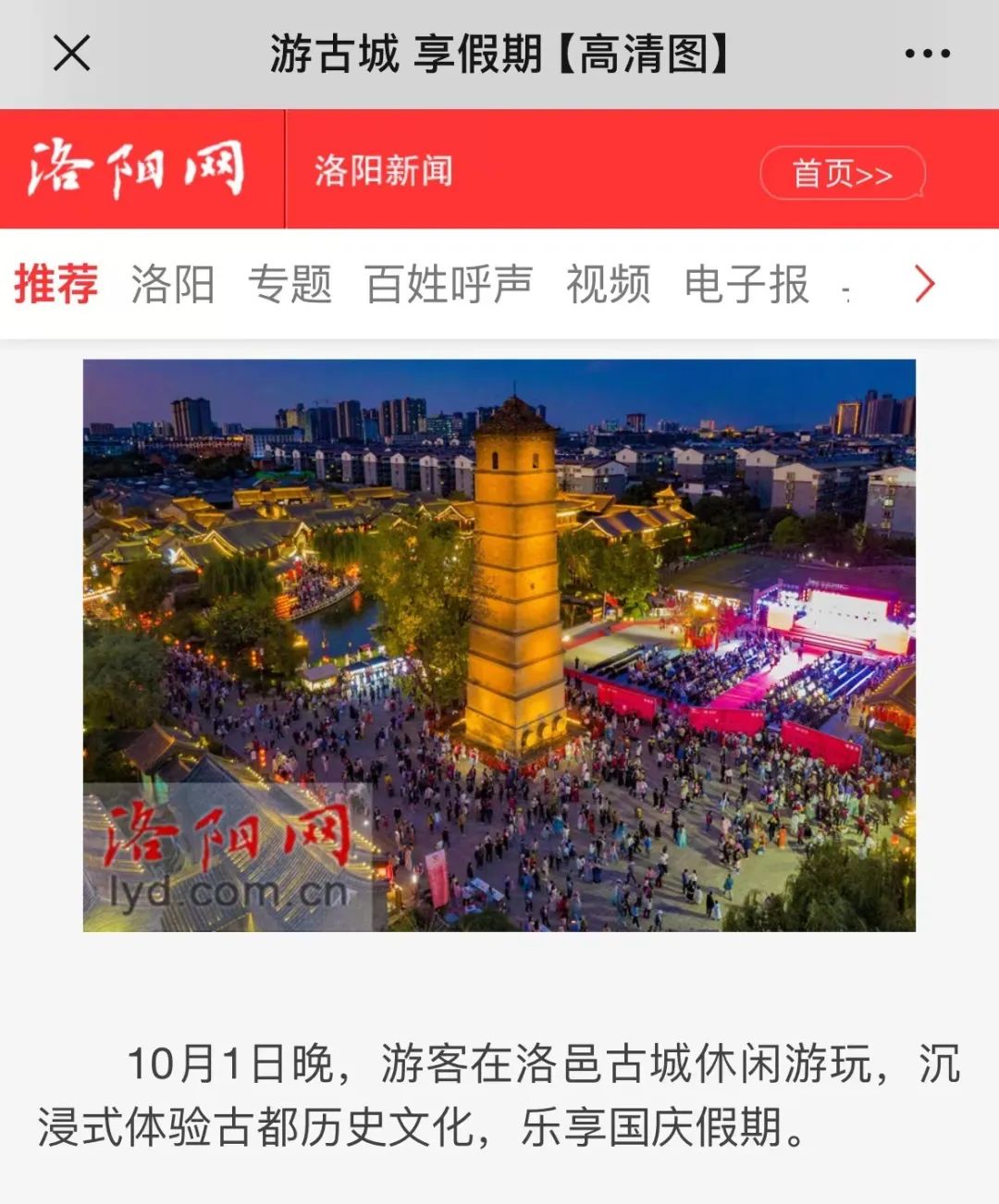Open the 专题 tab
Screen dimensions: 999x1204
(290, 284)
